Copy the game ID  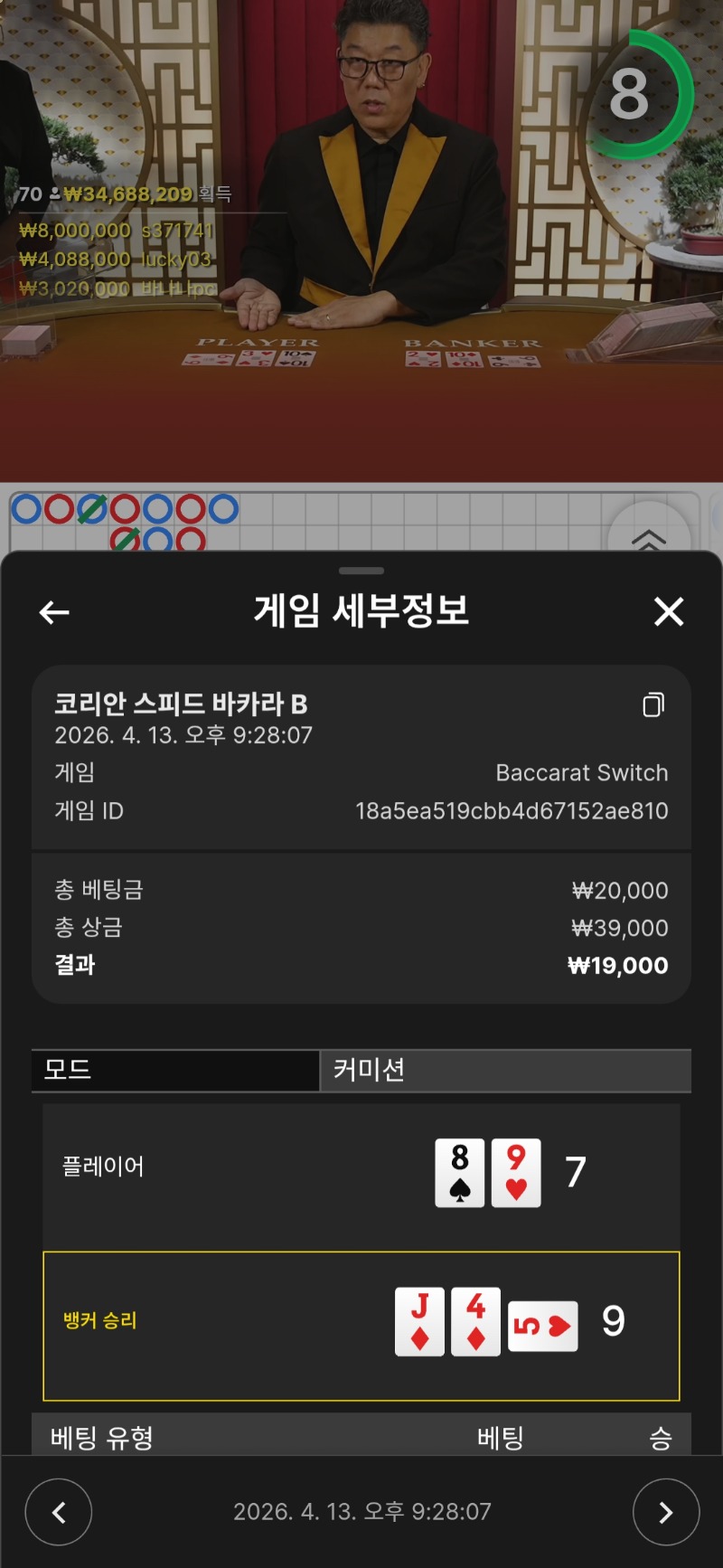click(x=653, y=704)
